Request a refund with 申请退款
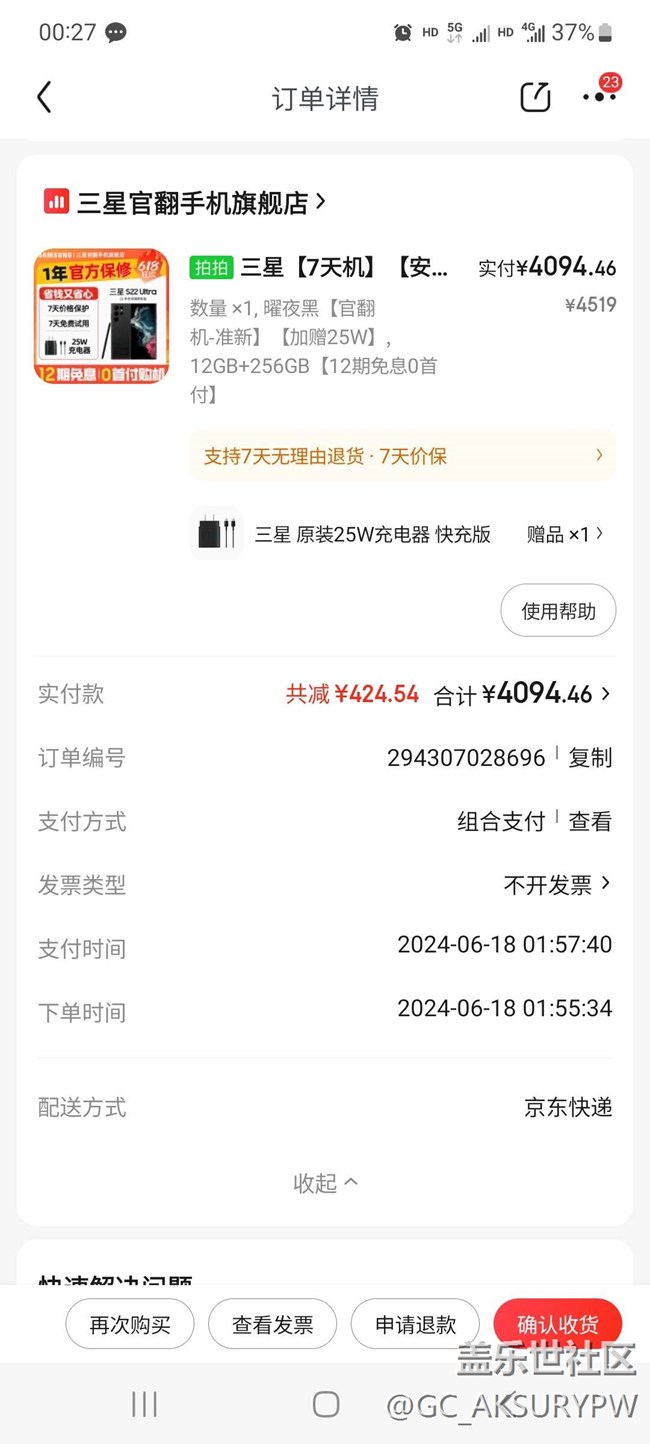Image resolution: width=650 pixels, height=1444 pixels. 416,1325
